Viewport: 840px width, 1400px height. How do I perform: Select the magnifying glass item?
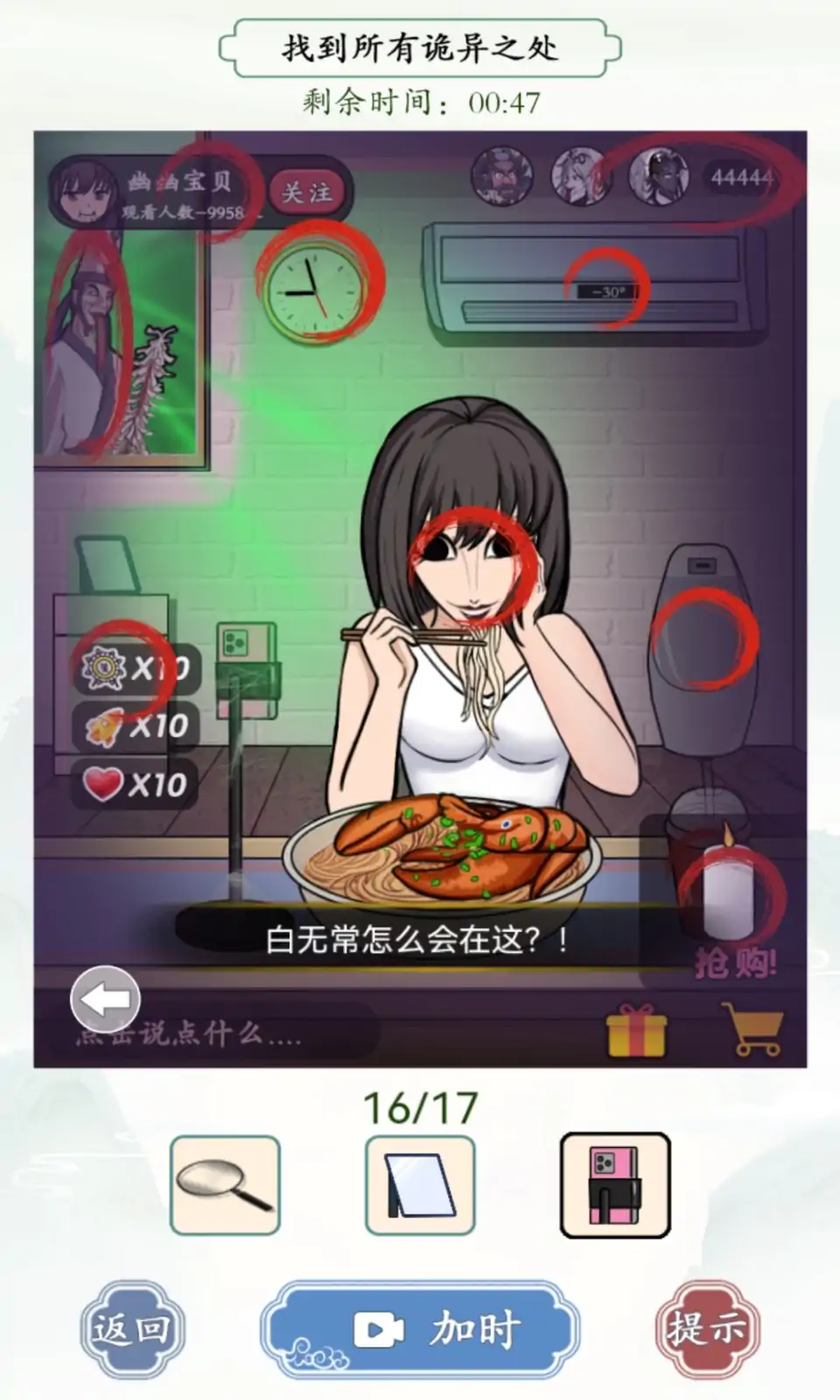(x=226, y=1185)
